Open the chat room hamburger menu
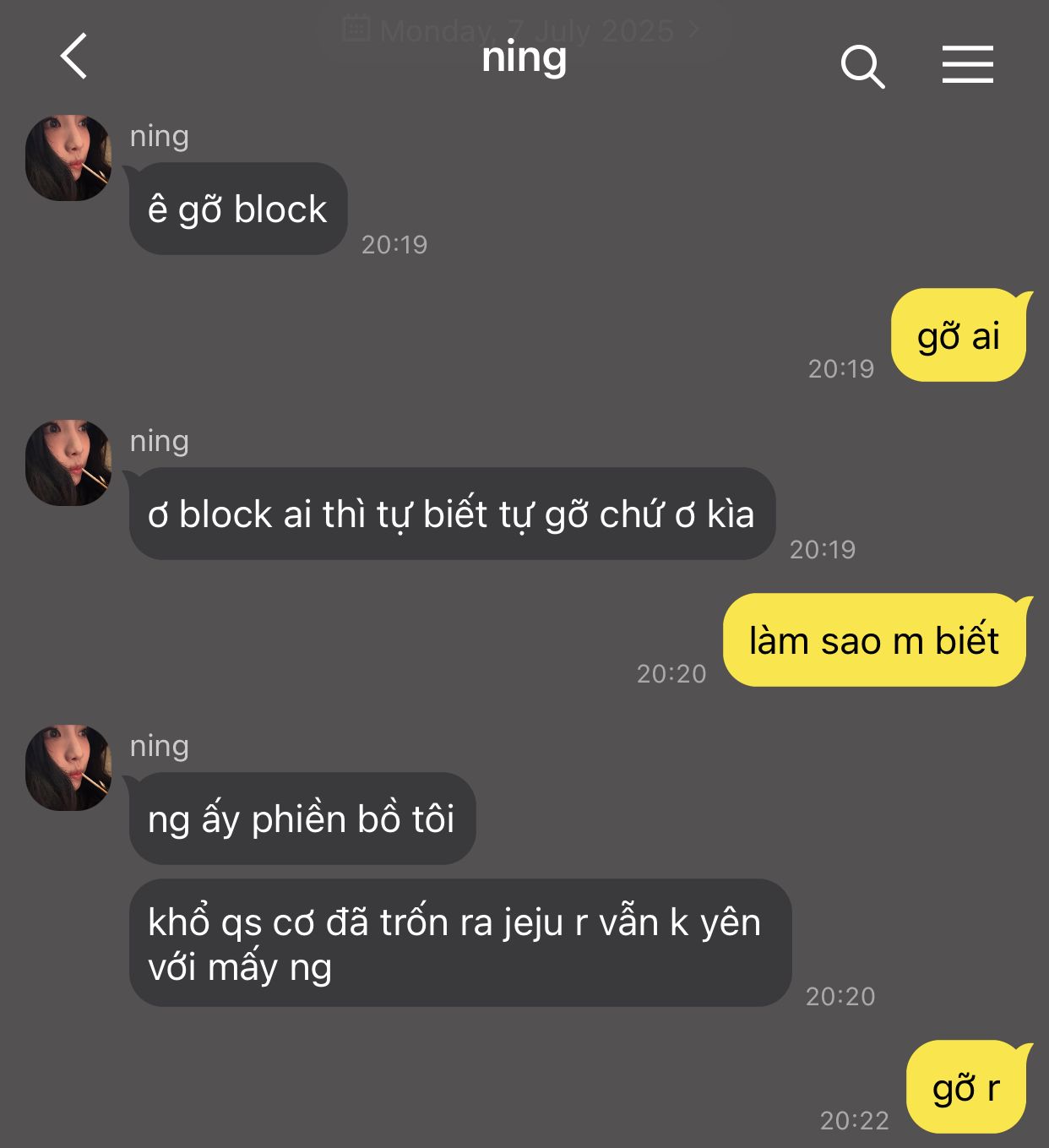The image size is (1049, 1148). click(967, 65)
